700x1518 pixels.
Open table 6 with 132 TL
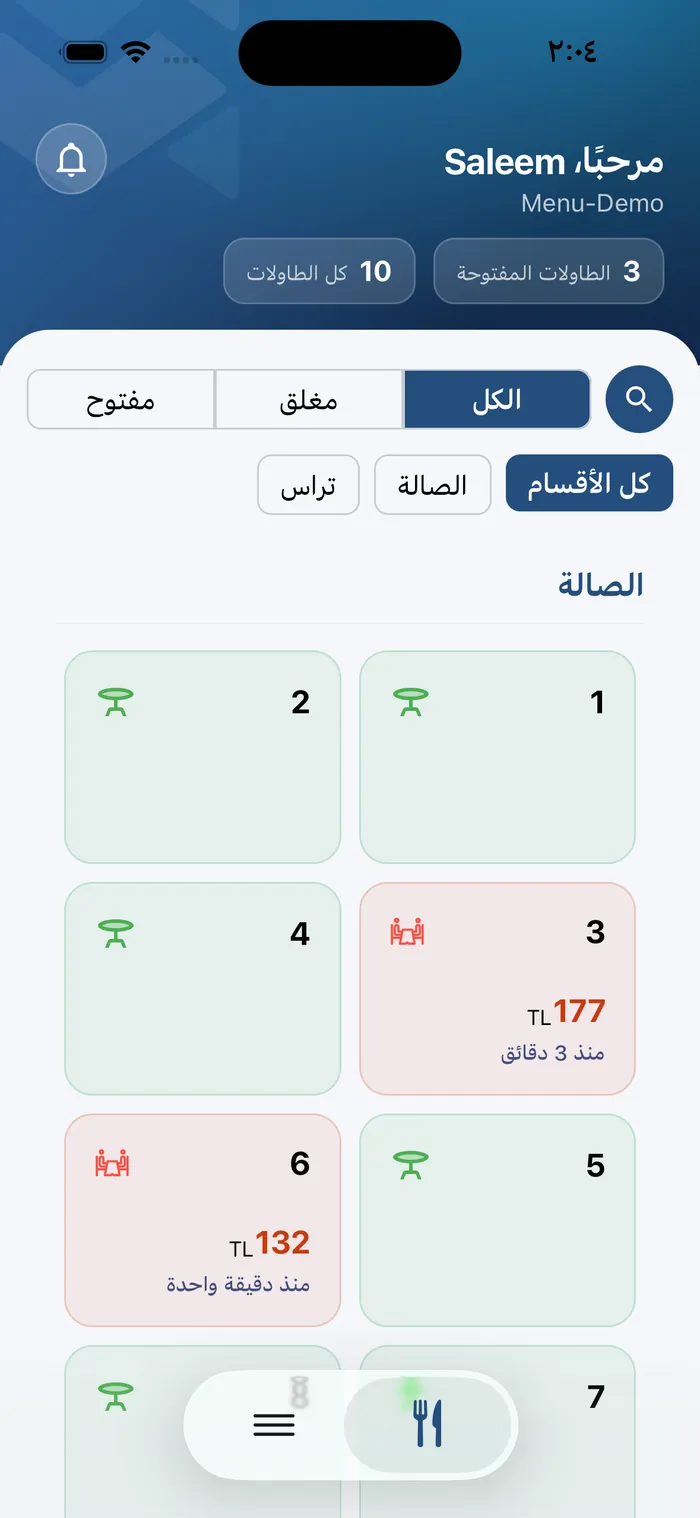pos(203,1221)
